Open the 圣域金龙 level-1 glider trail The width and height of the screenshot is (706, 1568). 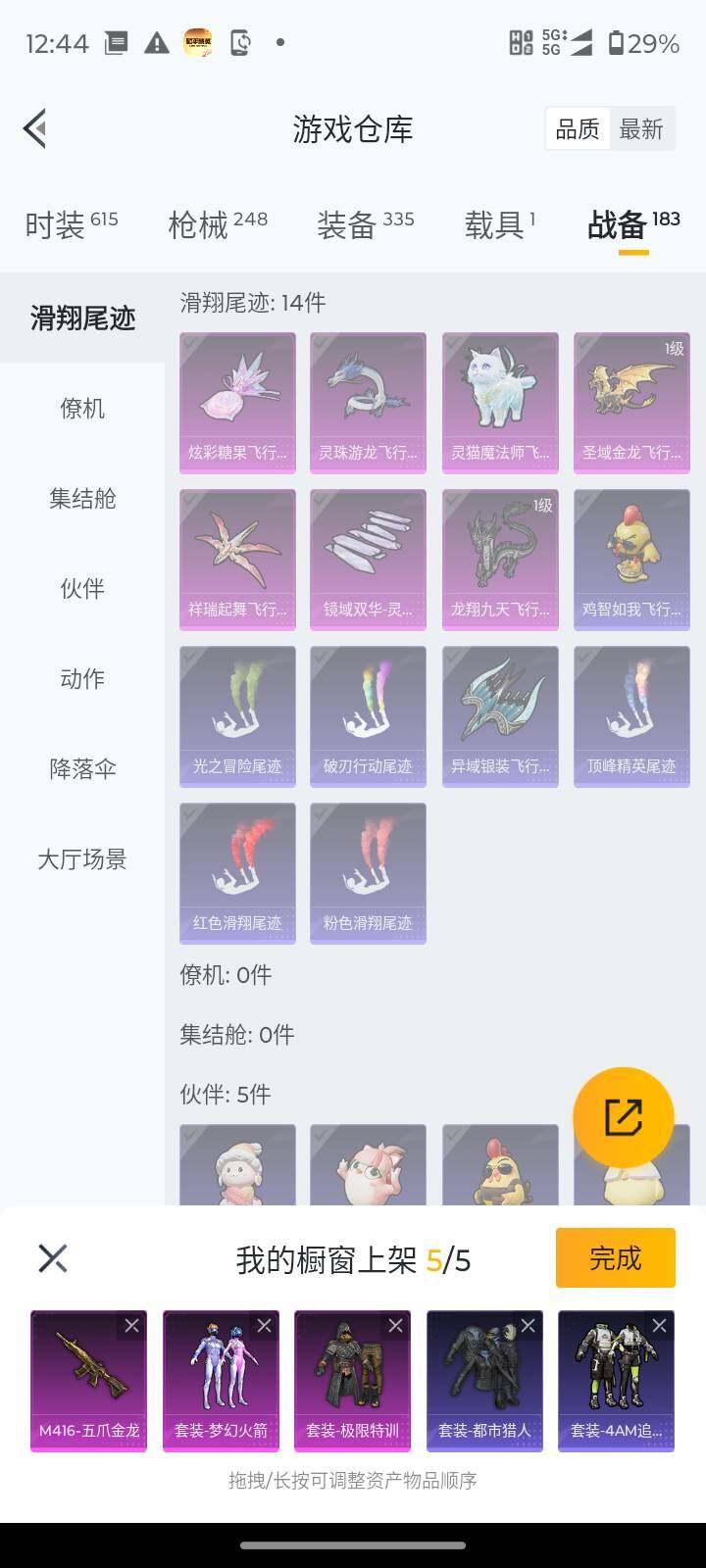coord(630,402)
